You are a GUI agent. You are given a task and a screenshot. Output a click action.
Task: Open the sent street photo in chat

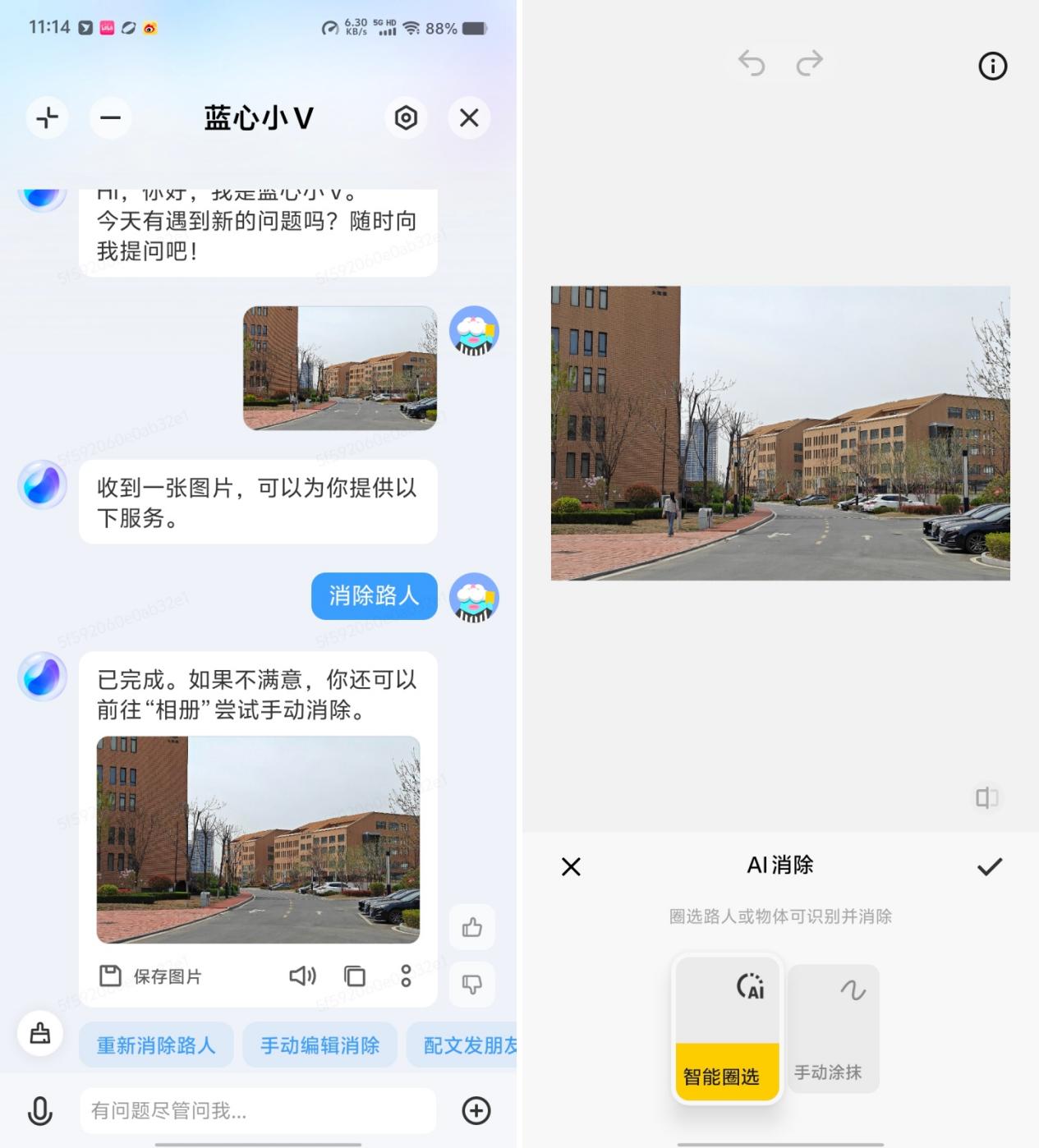coord(339,368)
